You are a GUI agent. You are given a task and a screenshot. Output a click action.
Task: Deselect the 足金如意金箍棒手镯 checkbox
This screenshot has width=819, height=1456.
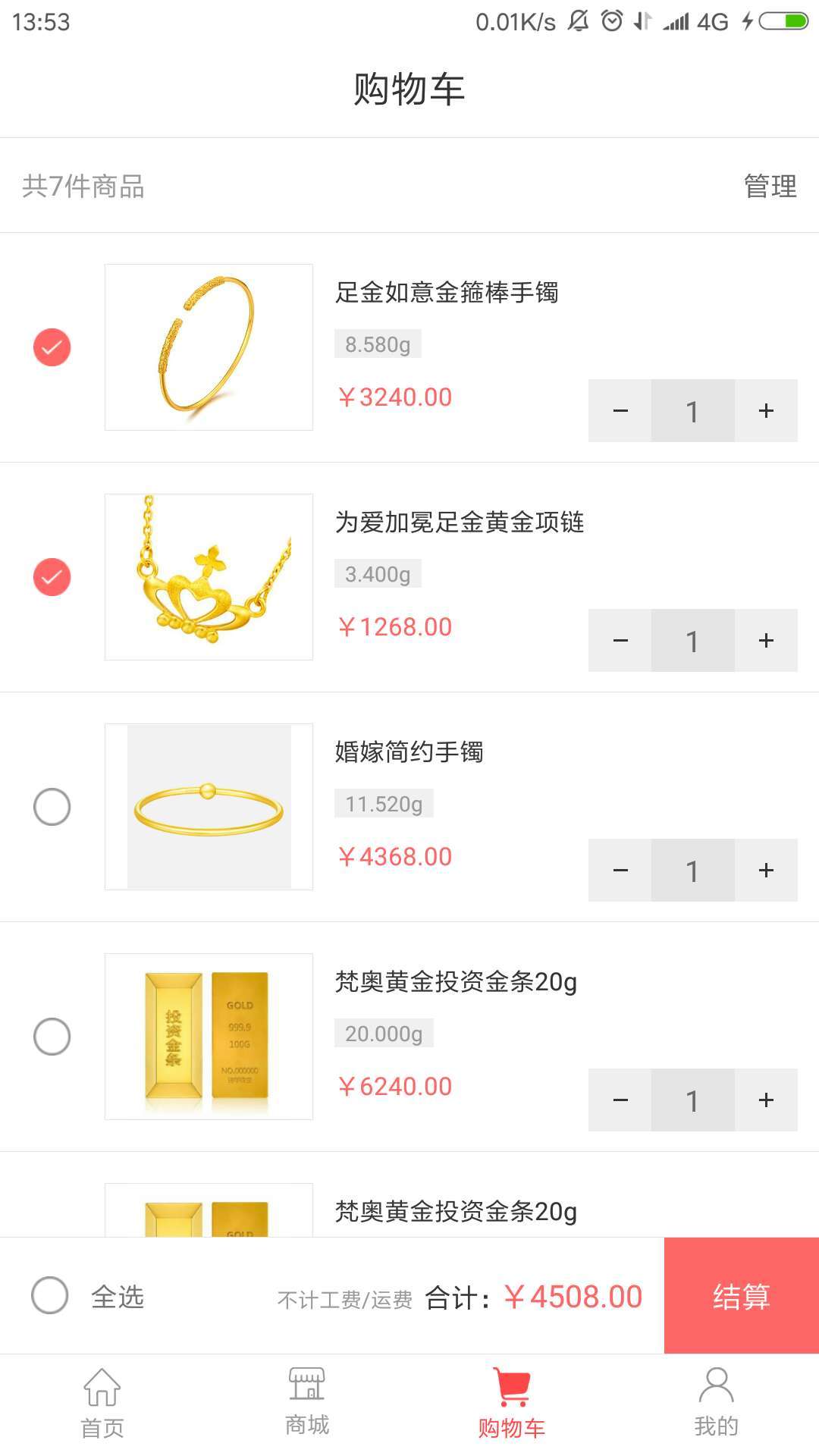point(52,347)
